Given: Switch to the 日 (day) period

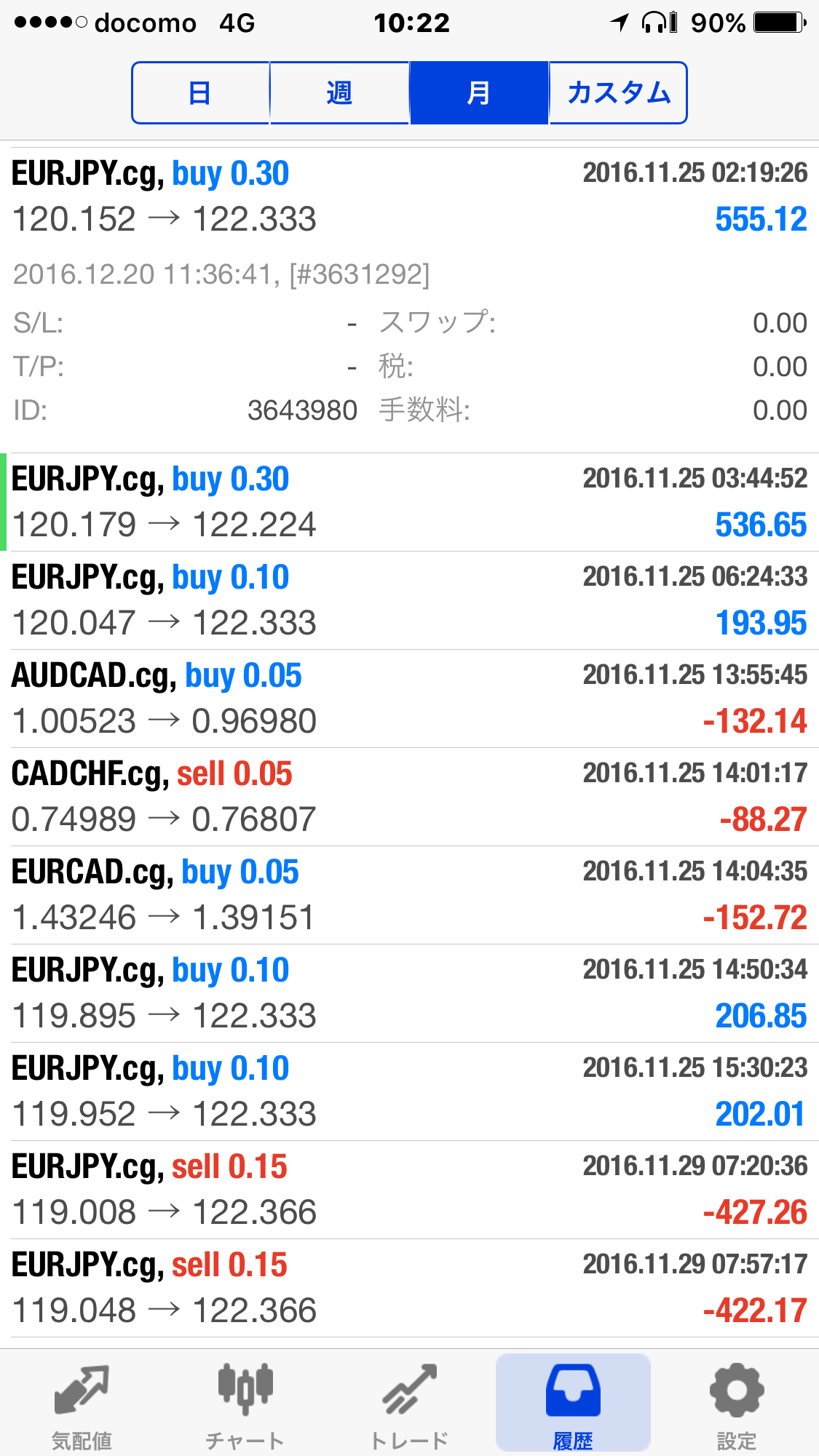Looking at the screenshot, I should 201,93.
